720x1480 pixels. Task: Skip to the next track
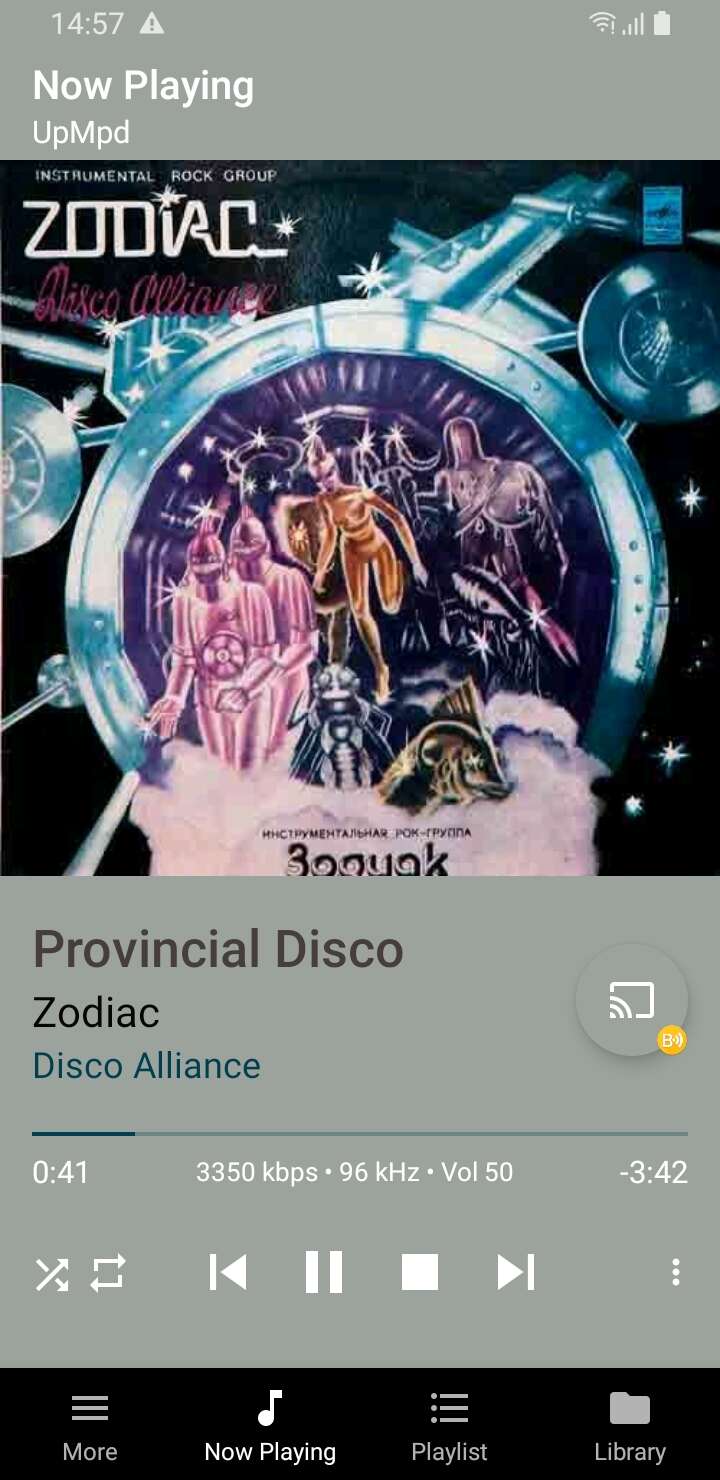(x=516, y=1272)
